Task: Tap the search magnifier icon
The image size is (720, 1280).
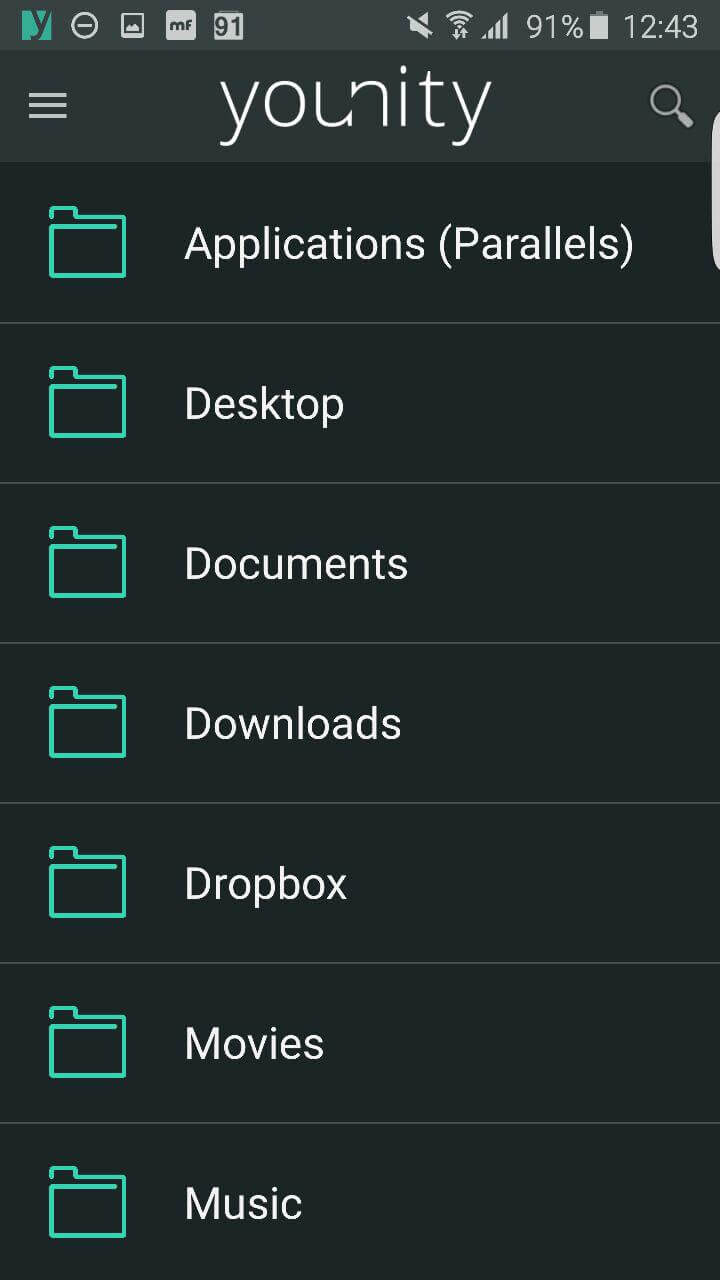Action: point(670,105)
